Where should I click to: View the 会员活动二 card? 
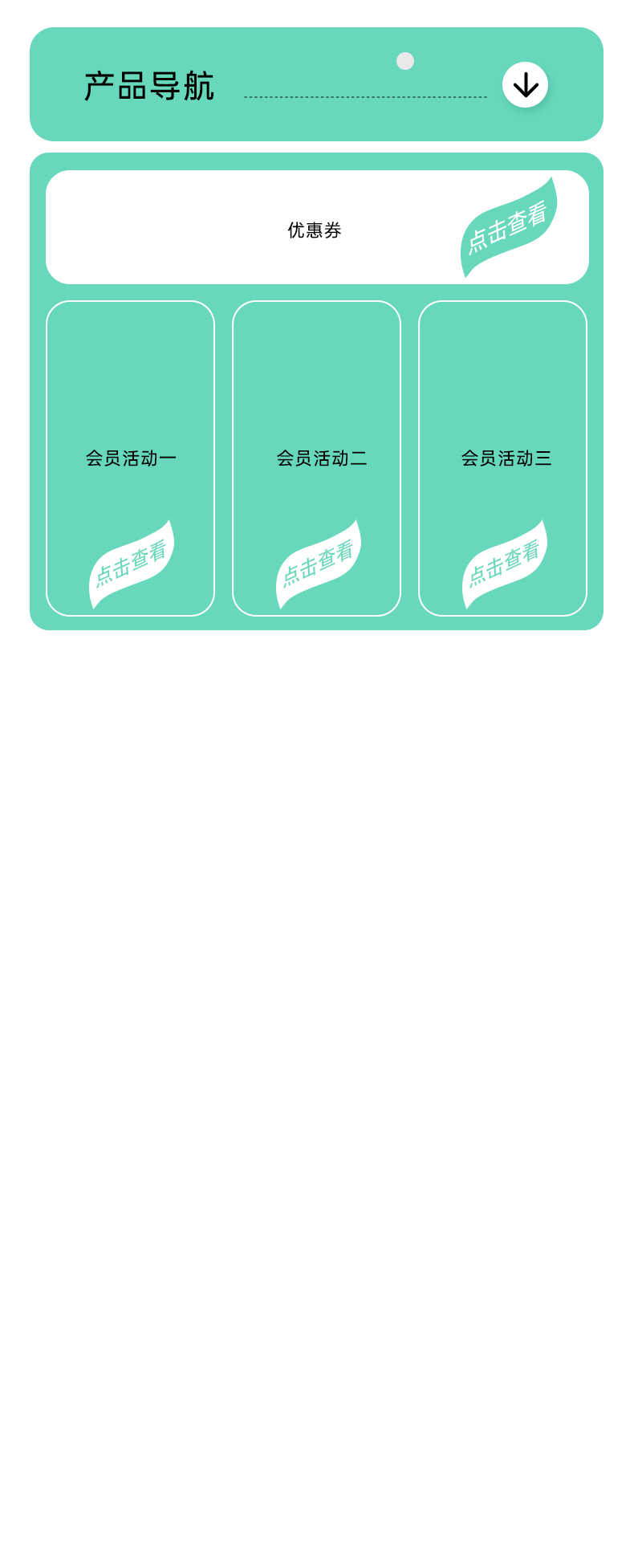point(316,458)
